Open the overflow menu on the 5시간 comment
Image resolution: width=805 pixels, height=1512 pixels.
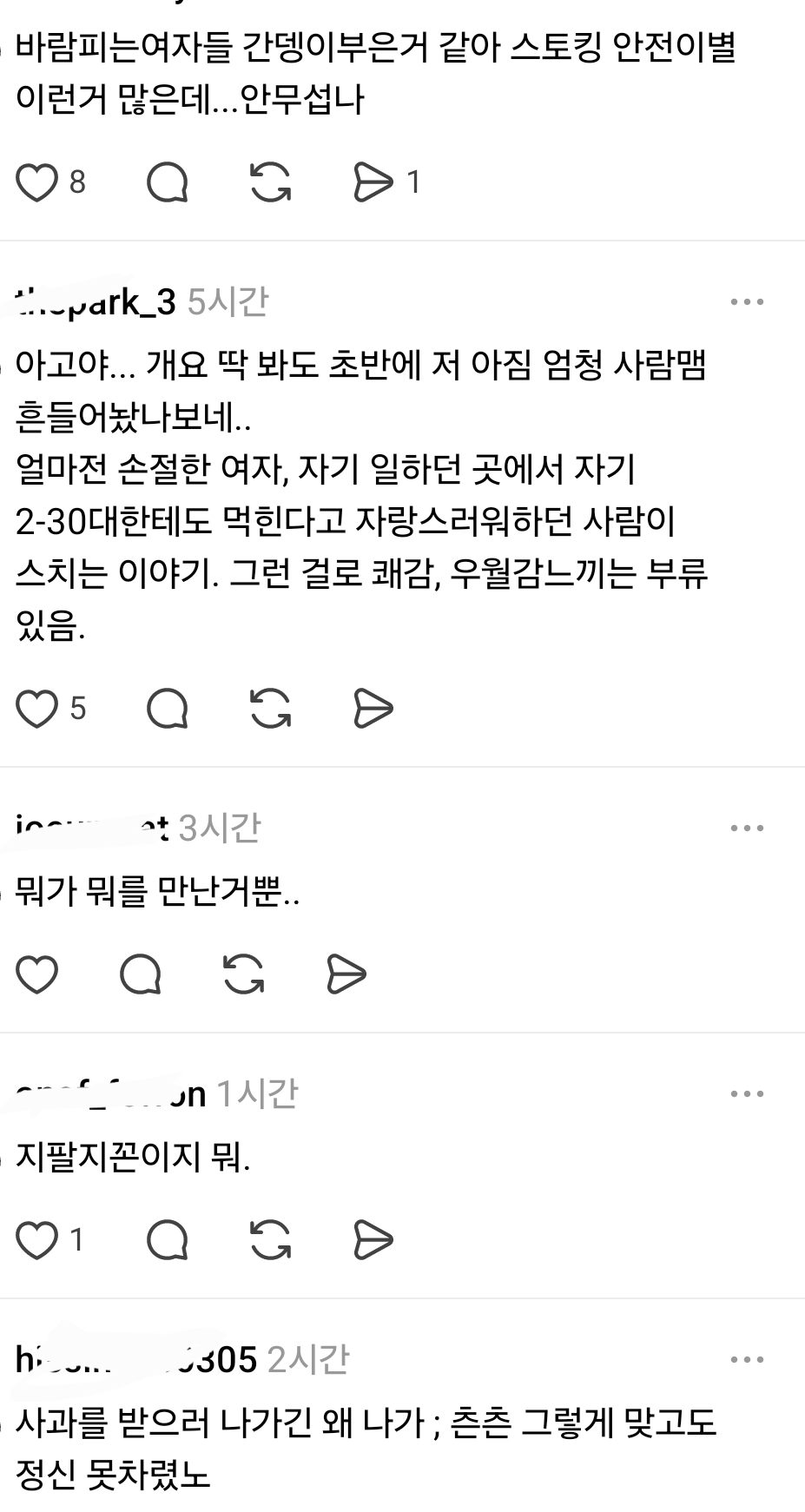pos(747,302)
